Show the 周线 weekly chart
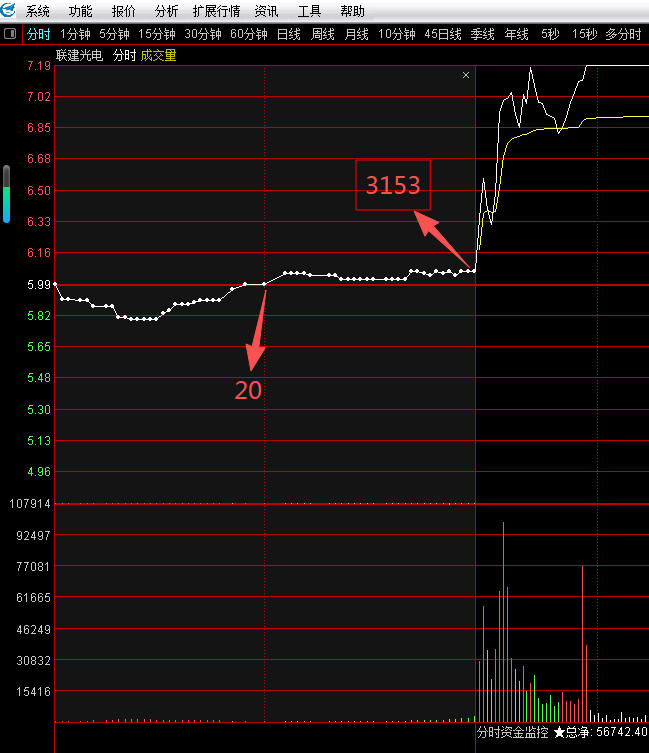This screenshot has height=753, width=649. (323, 34)
